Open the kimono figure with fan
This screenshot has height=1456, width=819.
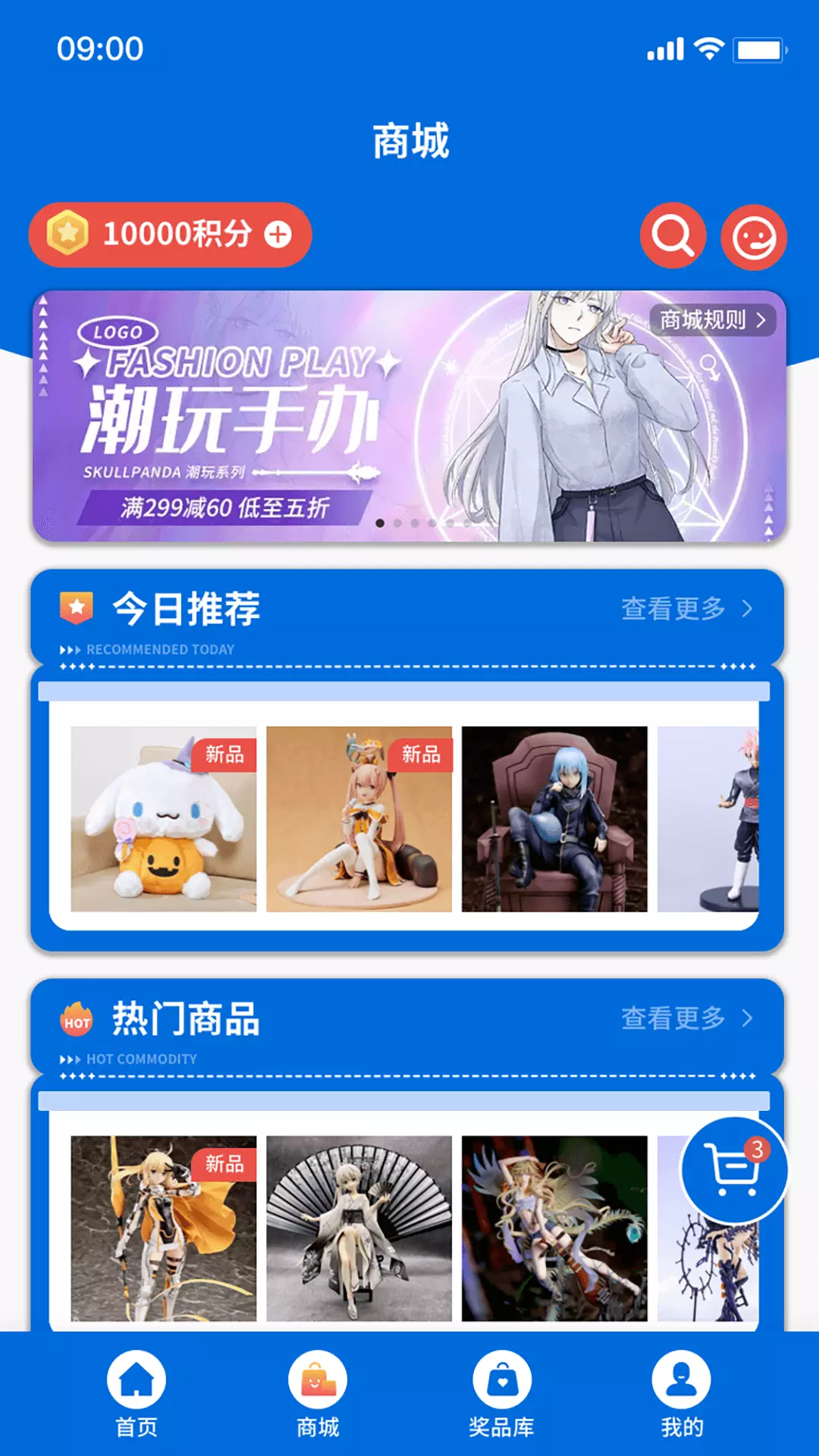click(x=359, y=1228)
